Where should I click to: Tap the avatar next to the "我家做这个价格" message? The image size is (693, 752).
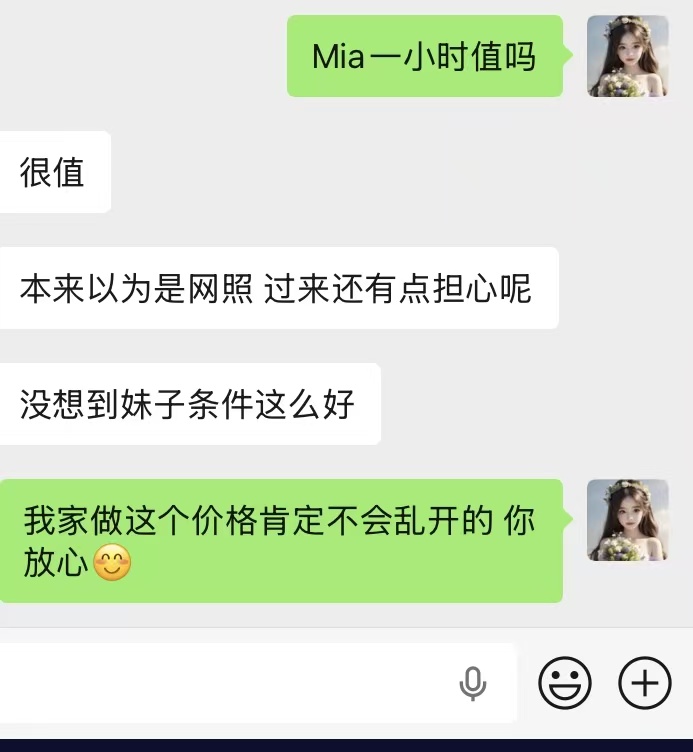click(x=627, y=520)
